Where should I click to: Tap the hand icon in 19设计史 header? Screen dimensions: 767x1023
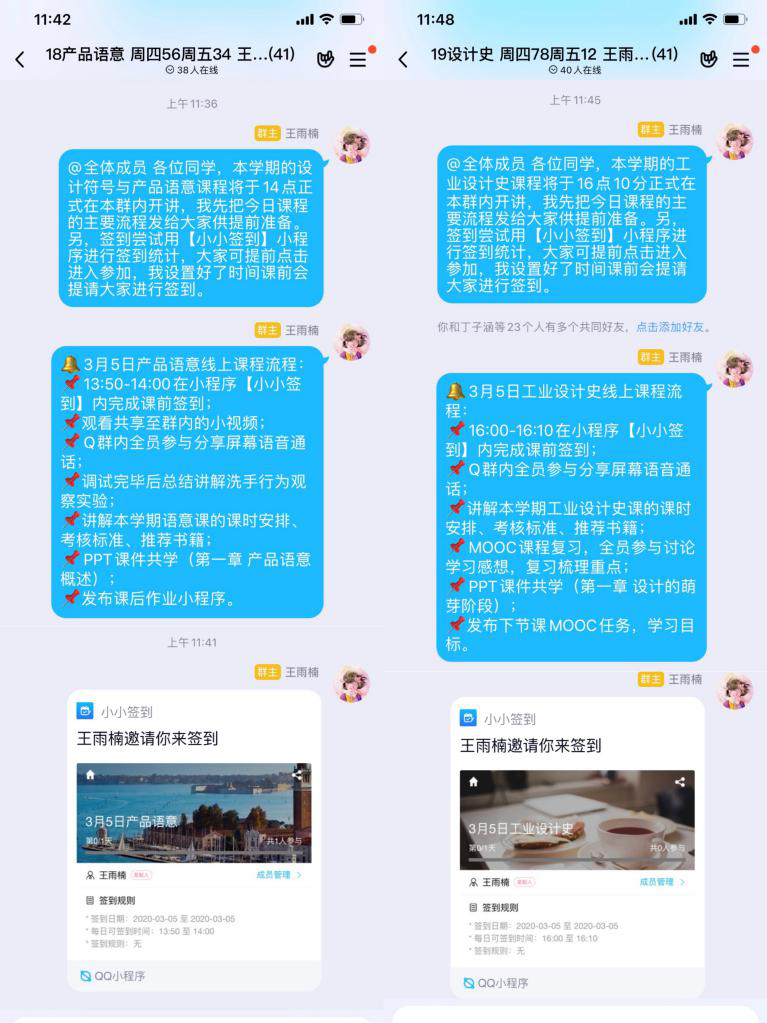tap(709, 60)
